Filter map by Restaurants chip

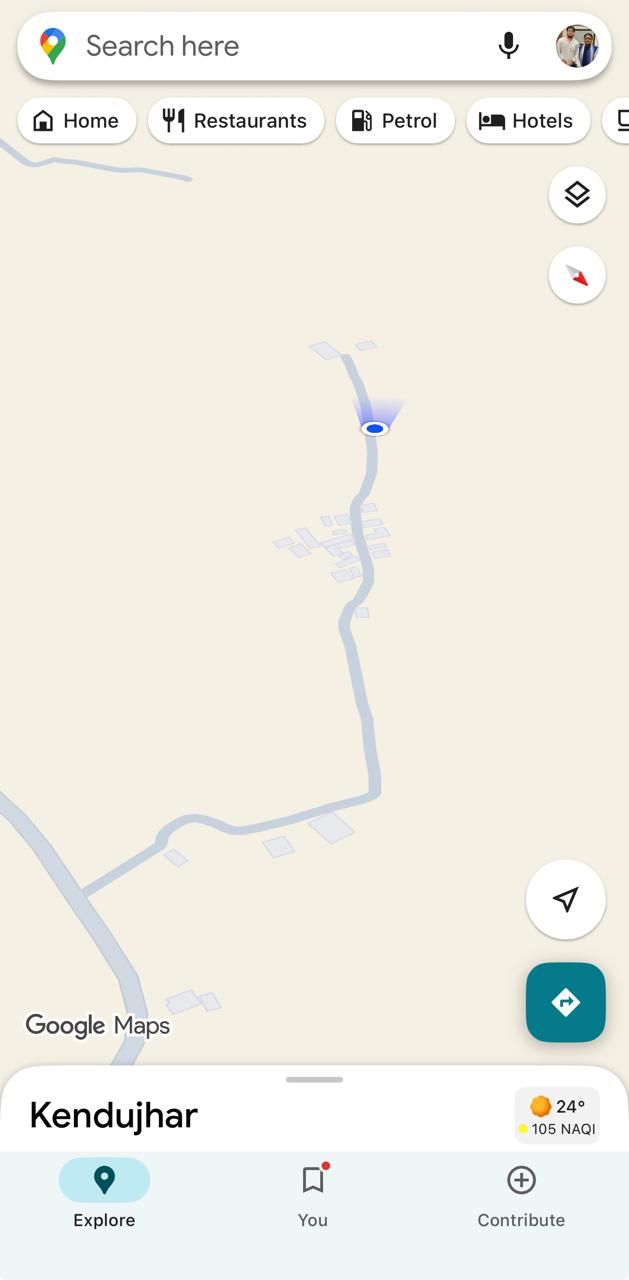236,121
